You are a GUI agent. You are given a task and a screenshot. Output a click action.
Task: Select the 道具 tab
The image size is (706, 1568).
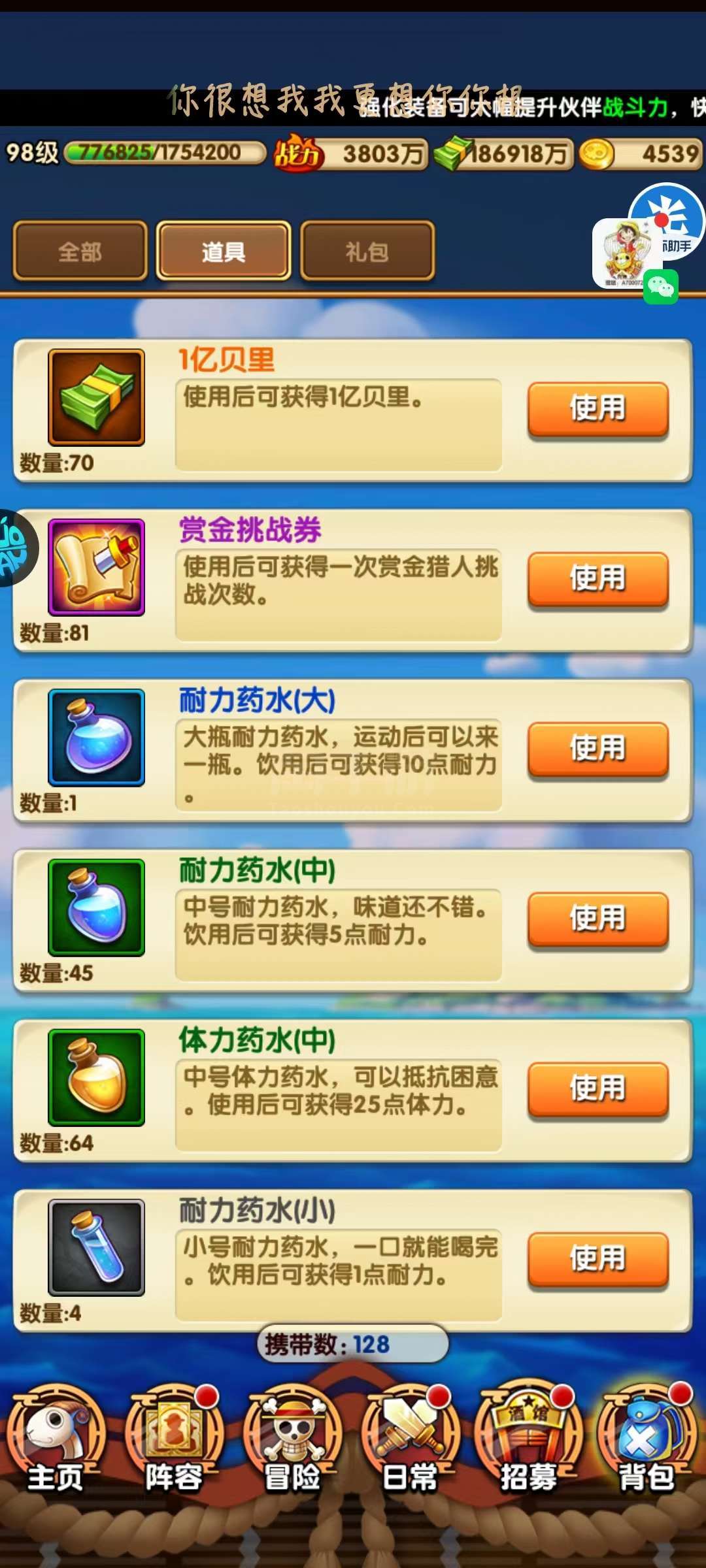pos(224,251)
